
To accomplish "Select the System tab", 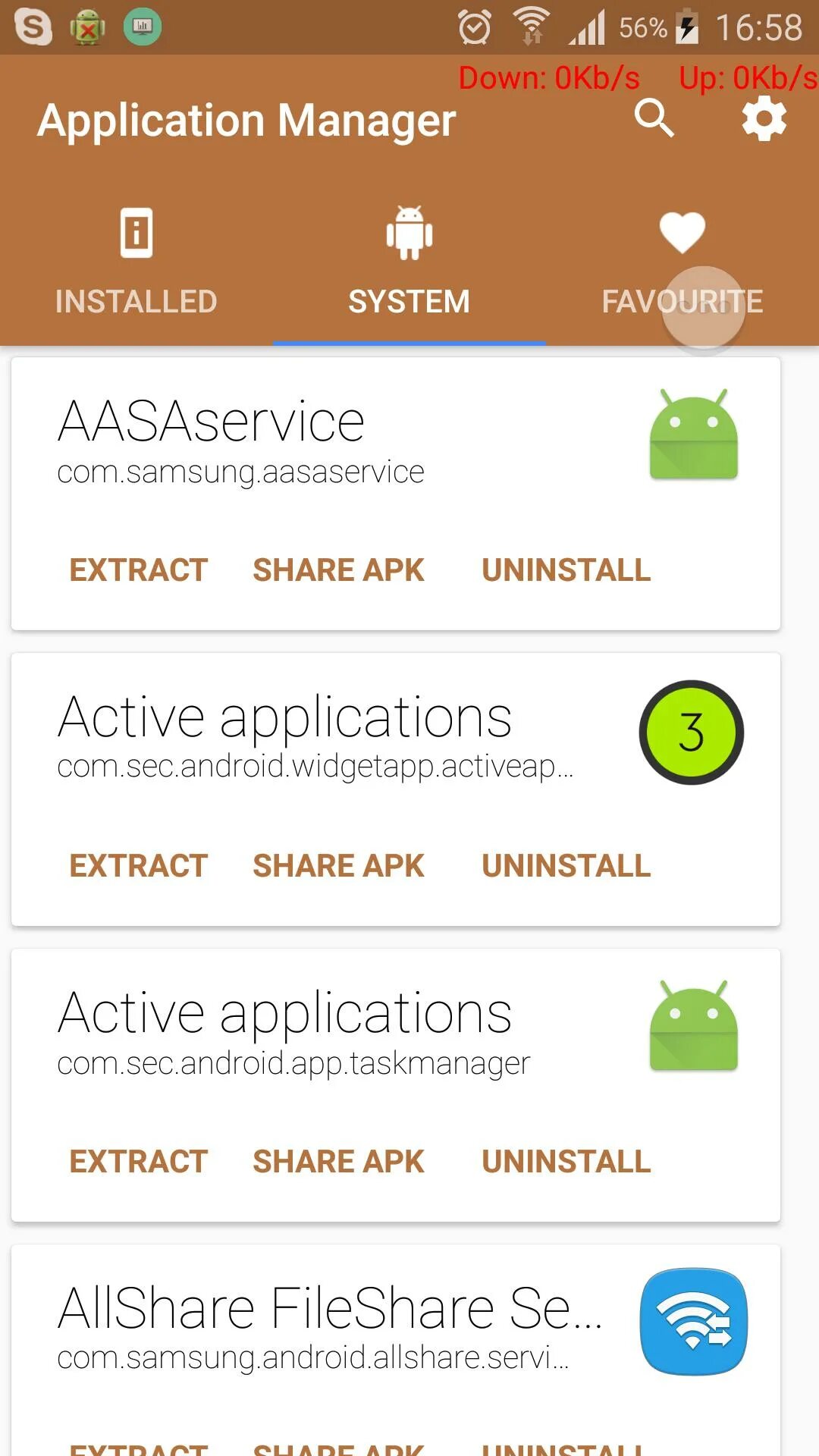I will pyautogui.click(x=409, y=262).
